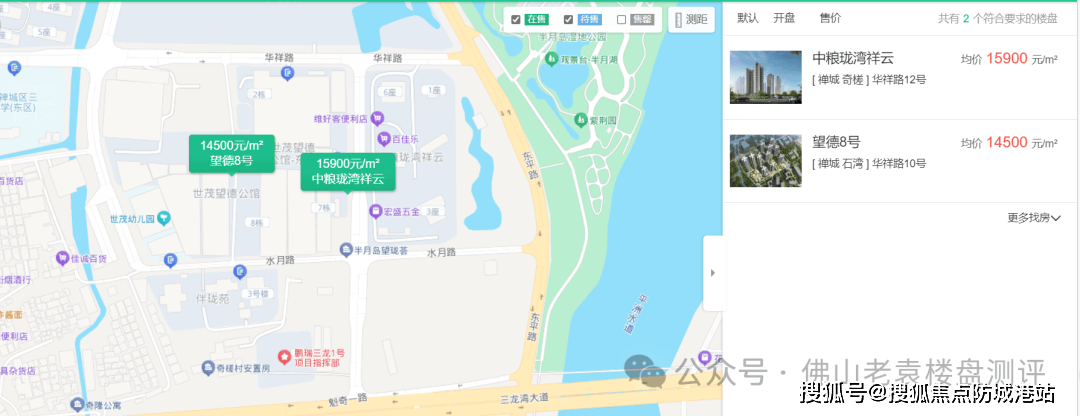Viewport: 1080px width, 416px height.
Task: Expand 更多找房 options
Action: (x=1034, y=217)
